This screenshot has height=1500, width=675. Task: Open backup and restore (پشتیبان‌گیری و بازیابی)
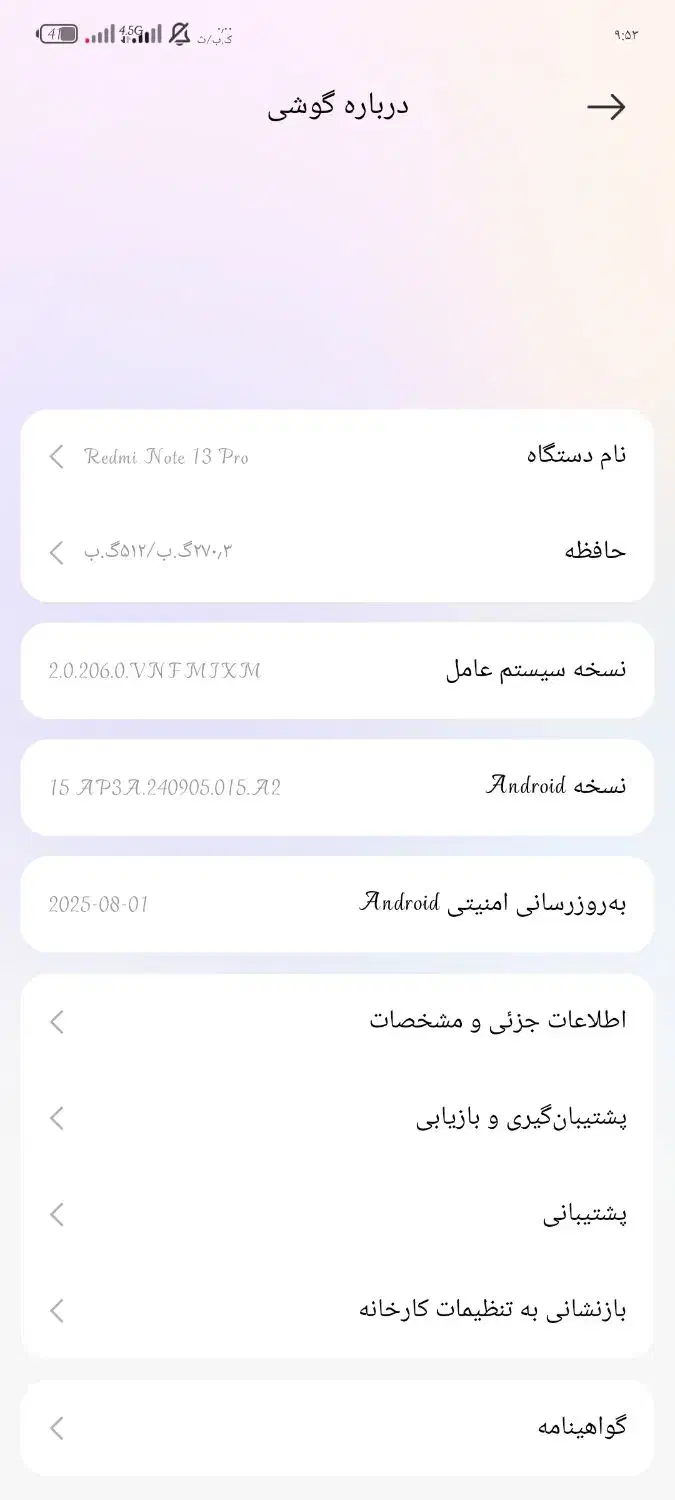[x=337, y=1118]
